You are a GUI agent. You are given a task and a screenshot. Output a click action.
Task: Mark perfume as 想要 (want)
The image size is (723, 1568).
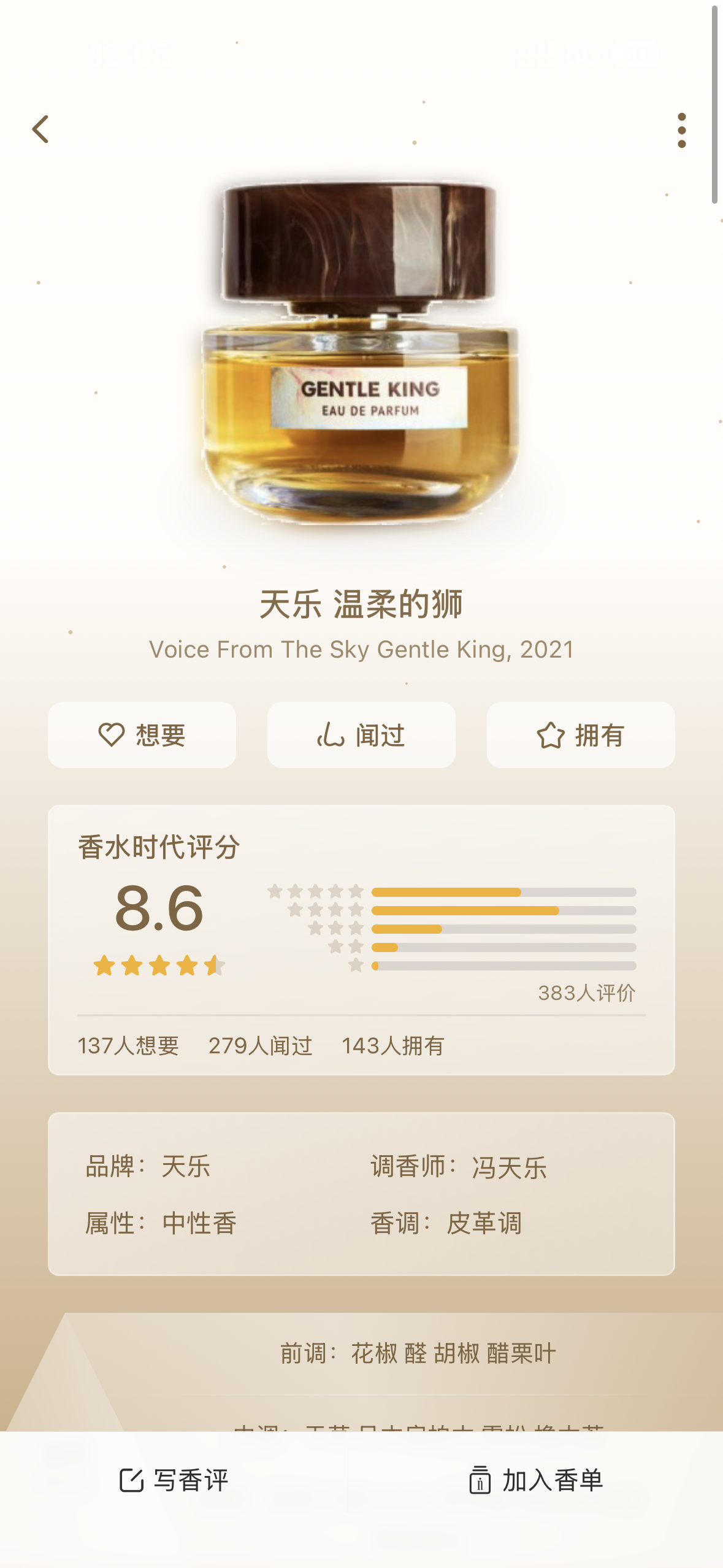click(x=142, y=735)
